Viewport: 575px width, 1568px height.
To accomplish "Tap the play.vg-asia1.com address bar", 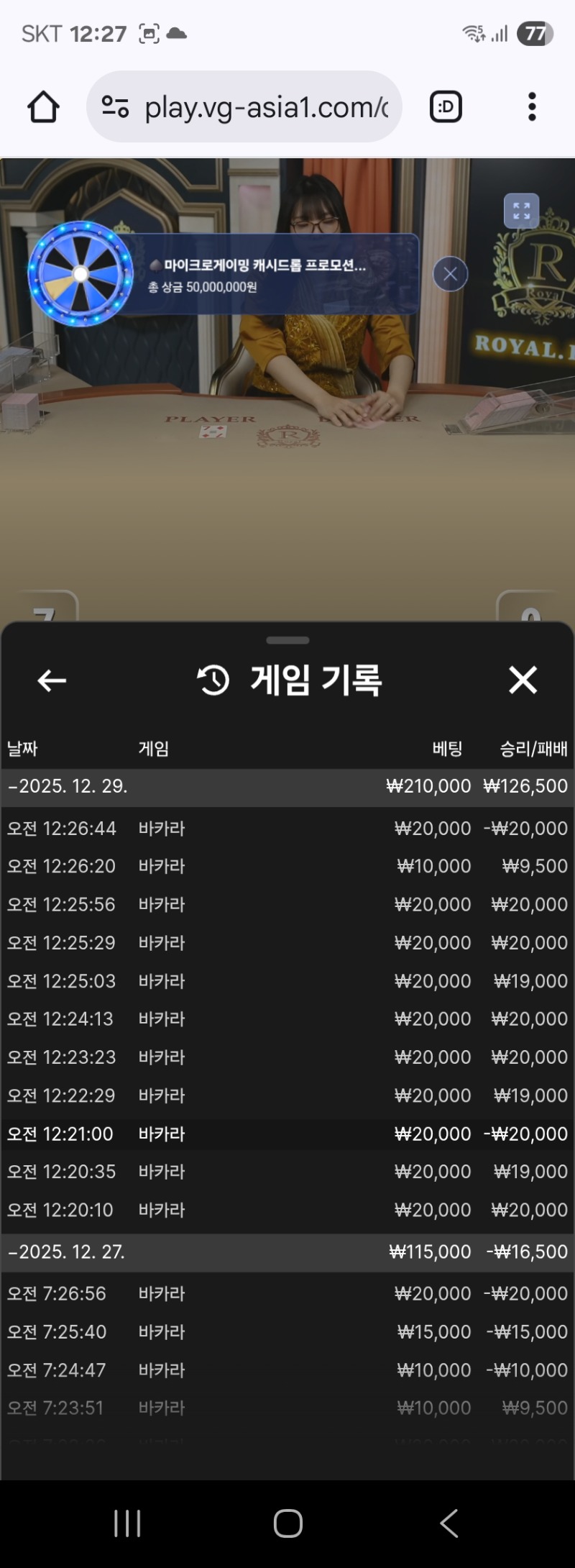I will pos(244,107).
